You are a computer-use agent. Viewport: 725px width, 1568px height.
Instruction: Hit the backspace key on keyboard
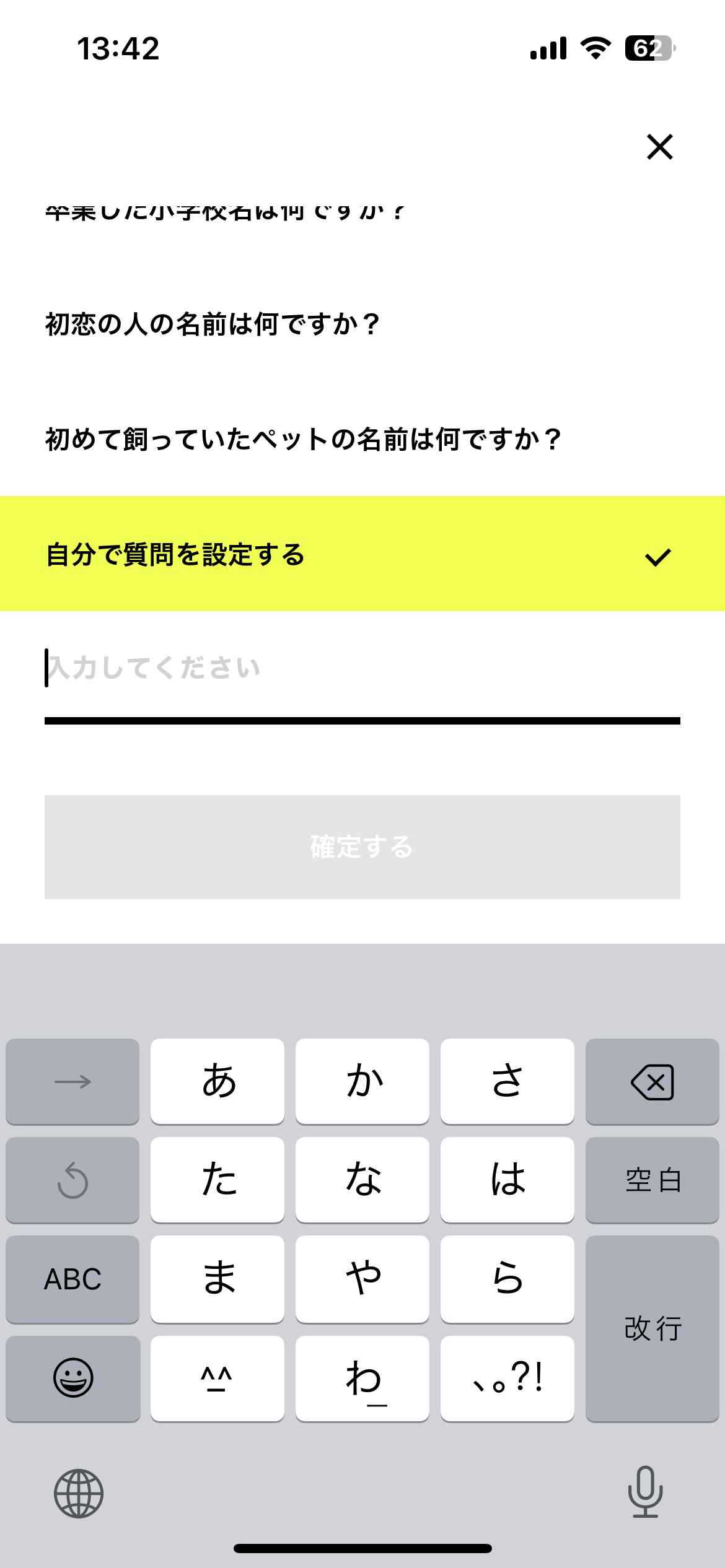[x=652, y=1081]
